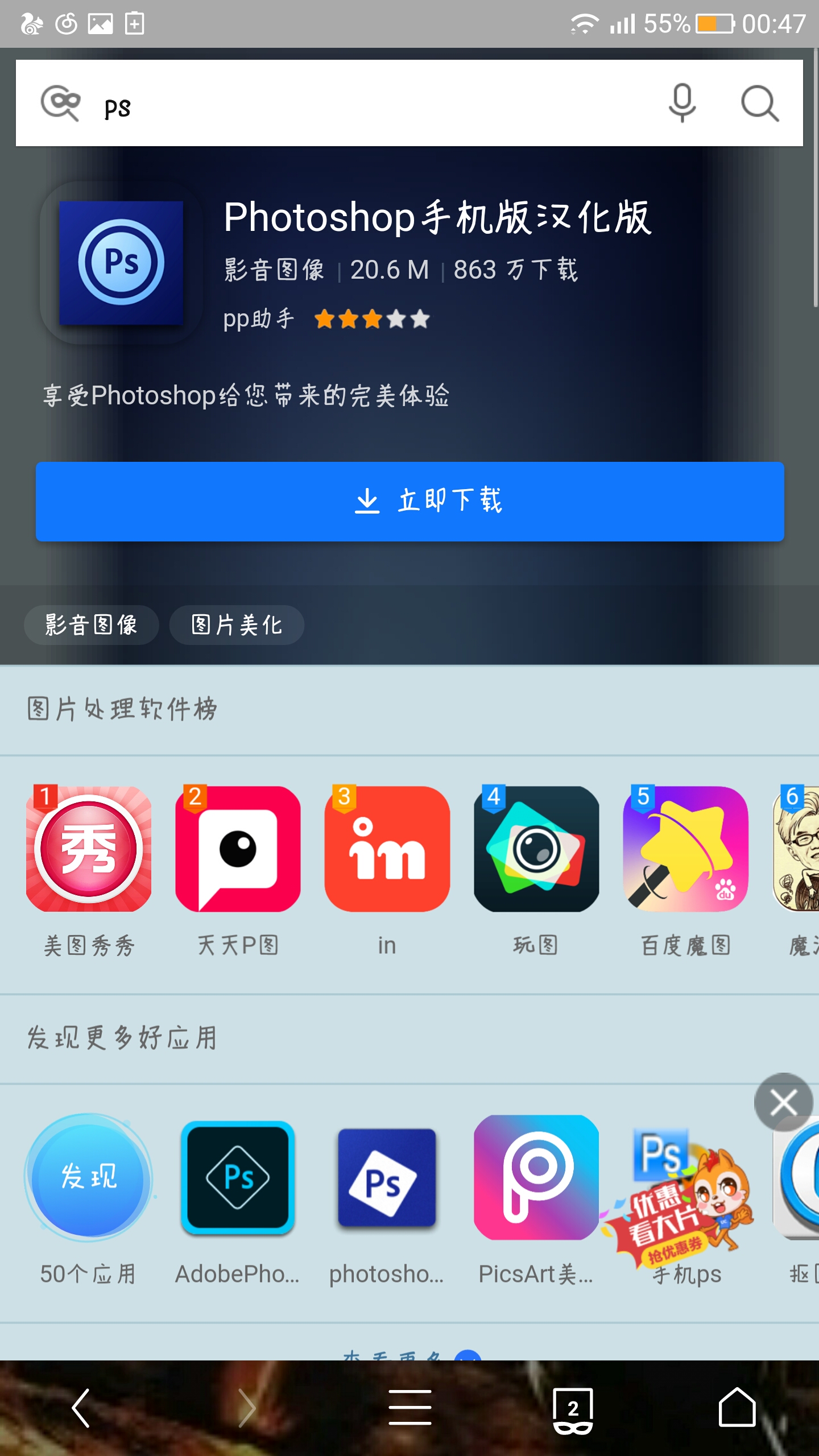The image size is (819, 1456).
Task: Tap the magnifier search icon
Action: tap(760, 104)
